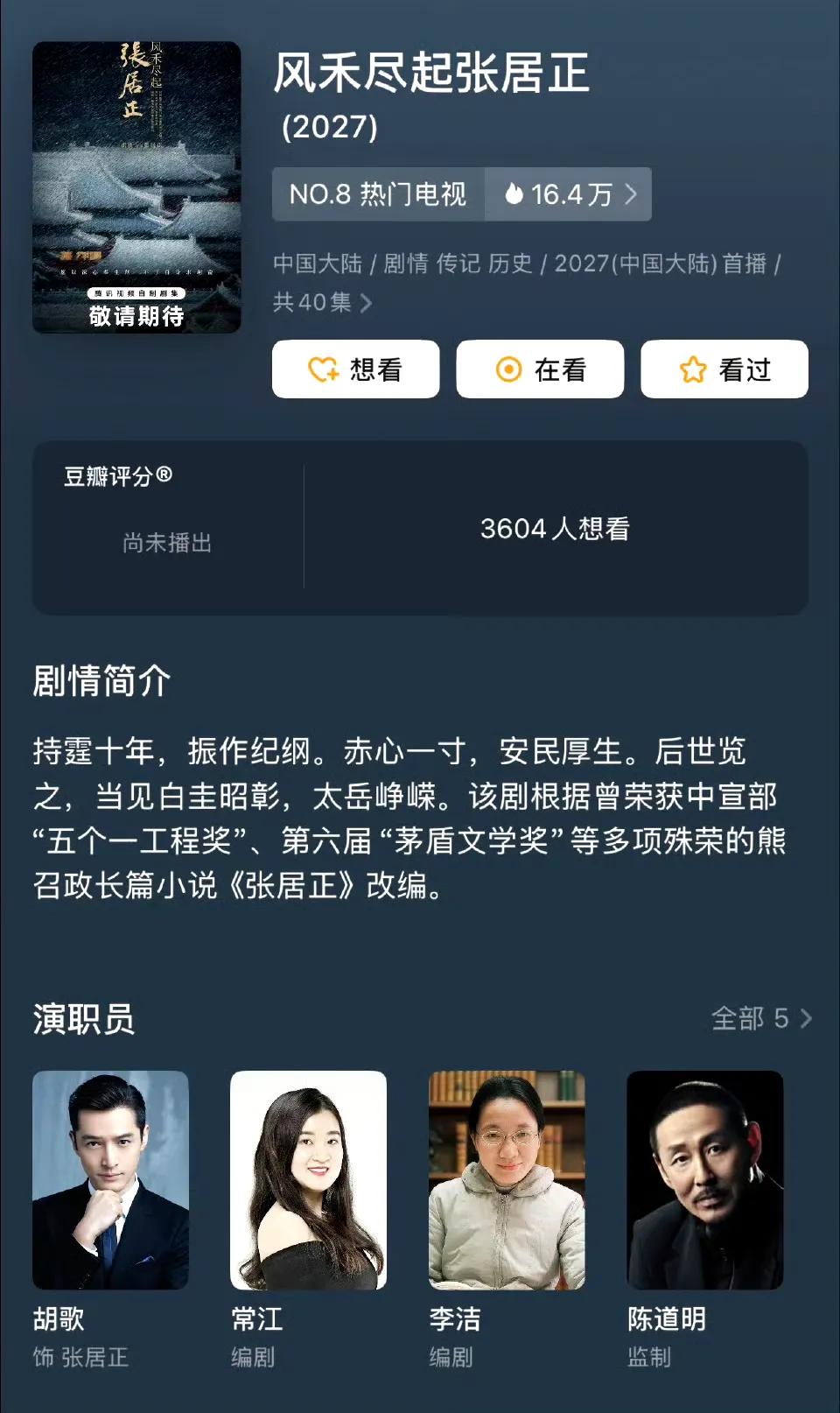This screenshot has height=1413, width=840.
Task: Mark the show as 想看
Action: pos(354,369)
